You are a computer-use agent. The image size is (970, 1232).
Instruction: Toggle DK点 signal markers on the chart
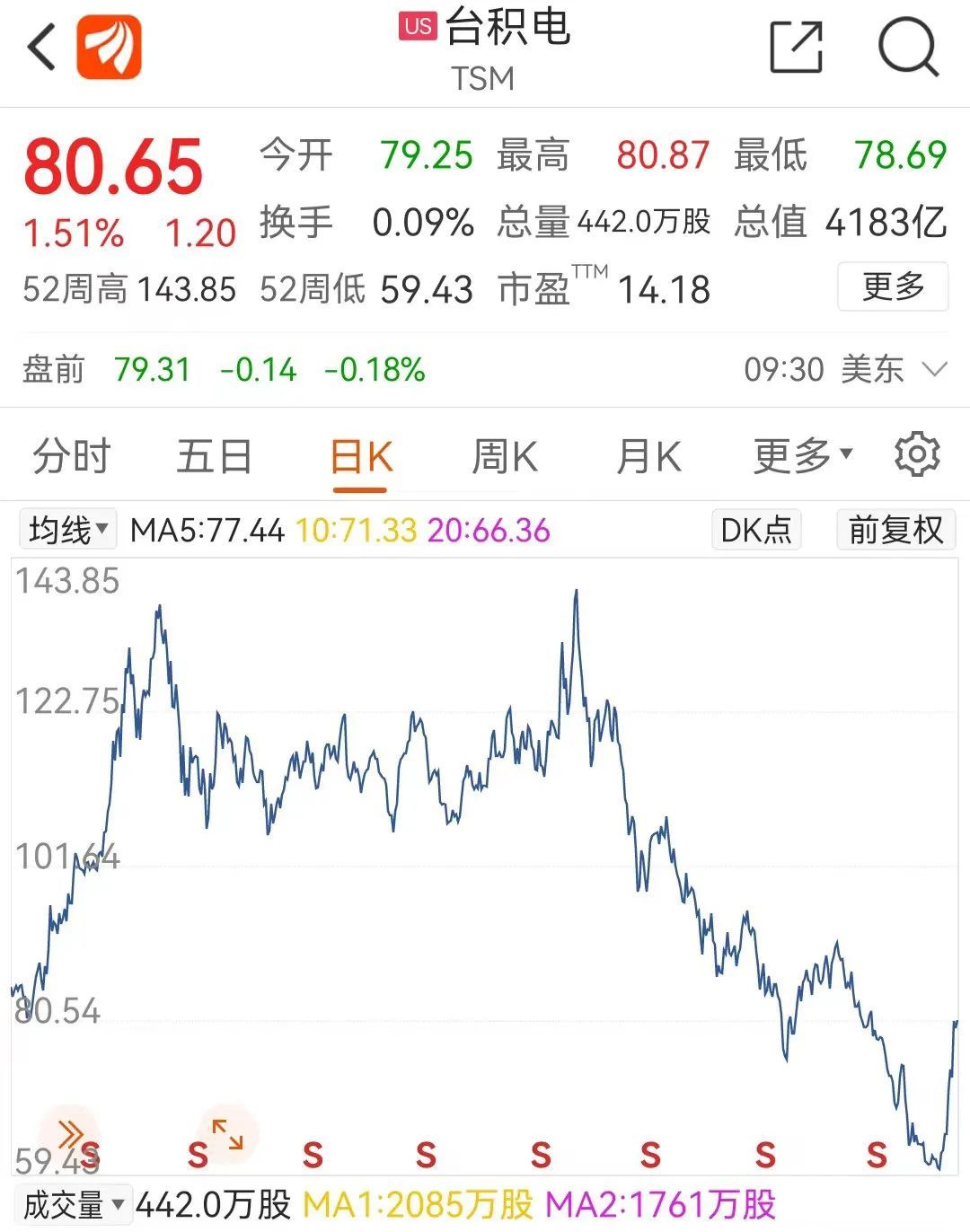(755, 530)
